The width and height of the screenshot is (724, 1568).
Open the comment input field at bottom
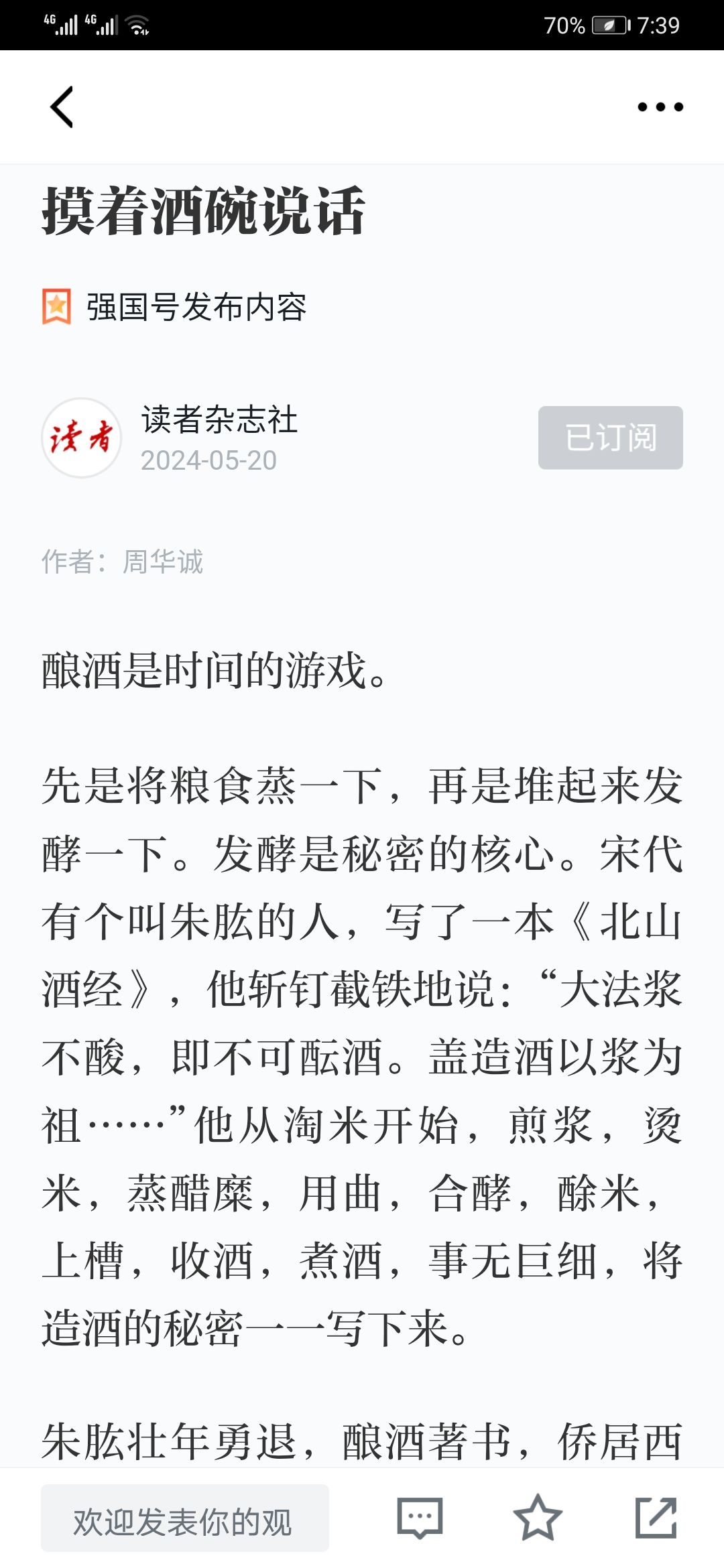[185, 1518]
